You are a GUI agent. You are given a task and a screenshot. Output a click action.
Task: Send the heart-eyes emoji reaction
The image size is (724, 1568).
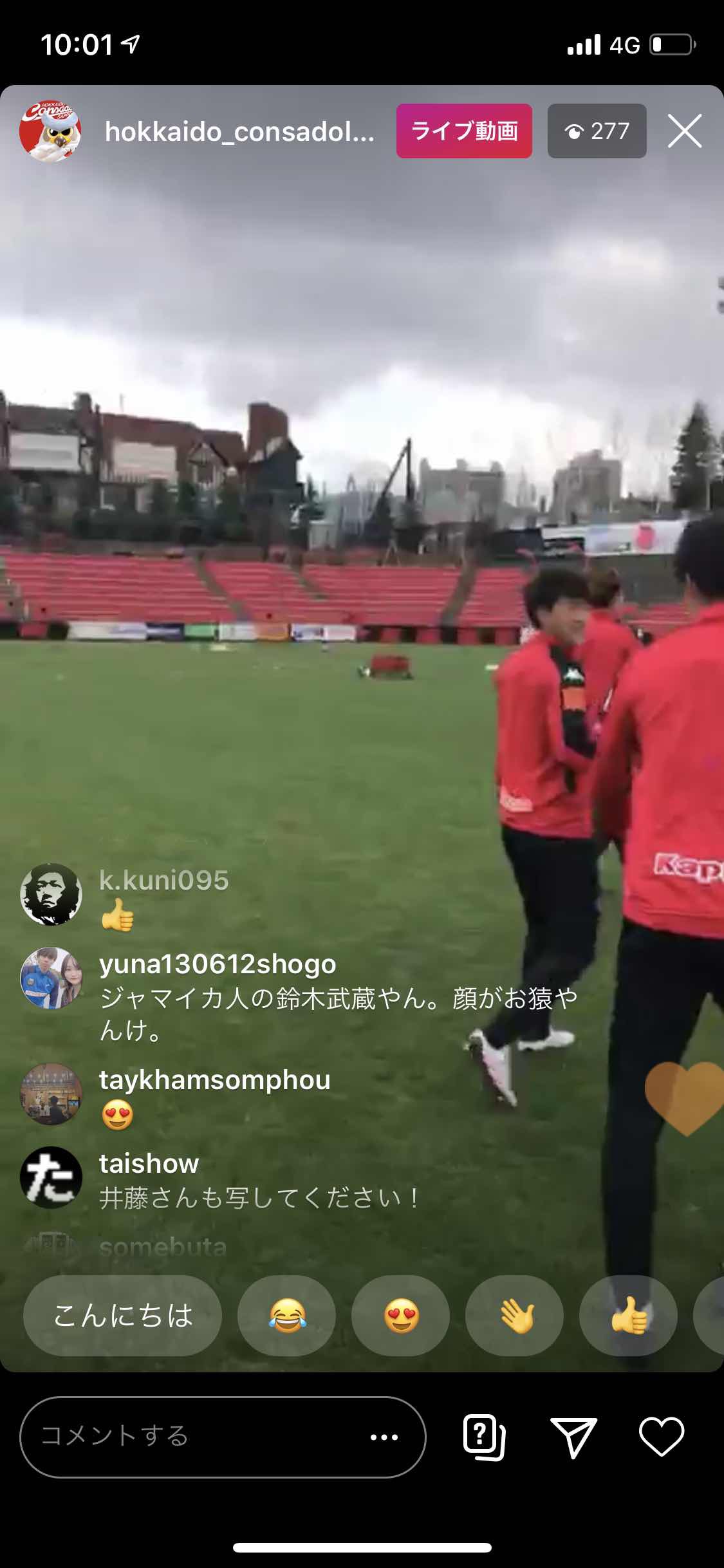click(400, 1316)
